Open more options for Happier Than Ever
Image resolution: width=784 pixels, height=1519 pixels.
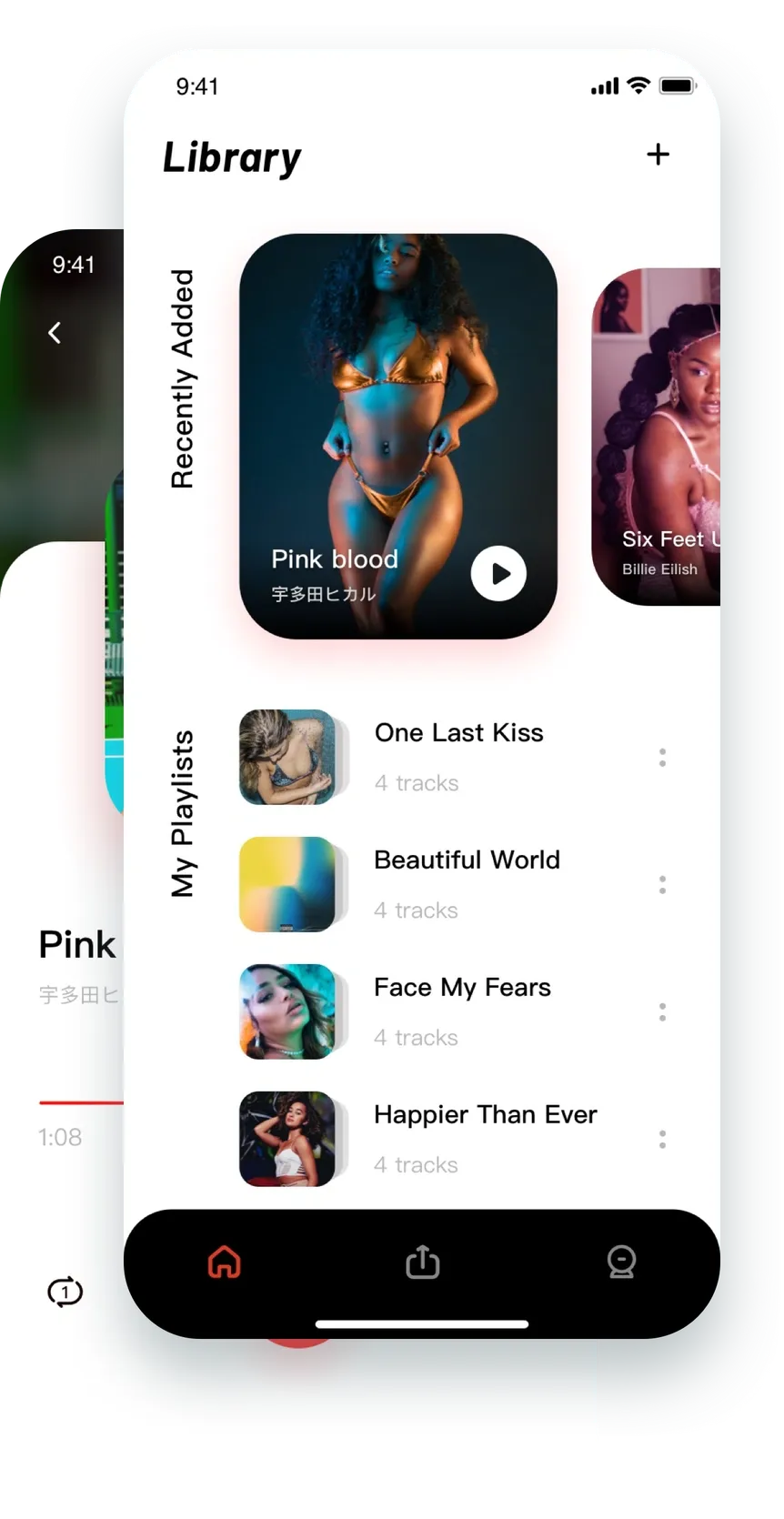[x=662, y=1140]
